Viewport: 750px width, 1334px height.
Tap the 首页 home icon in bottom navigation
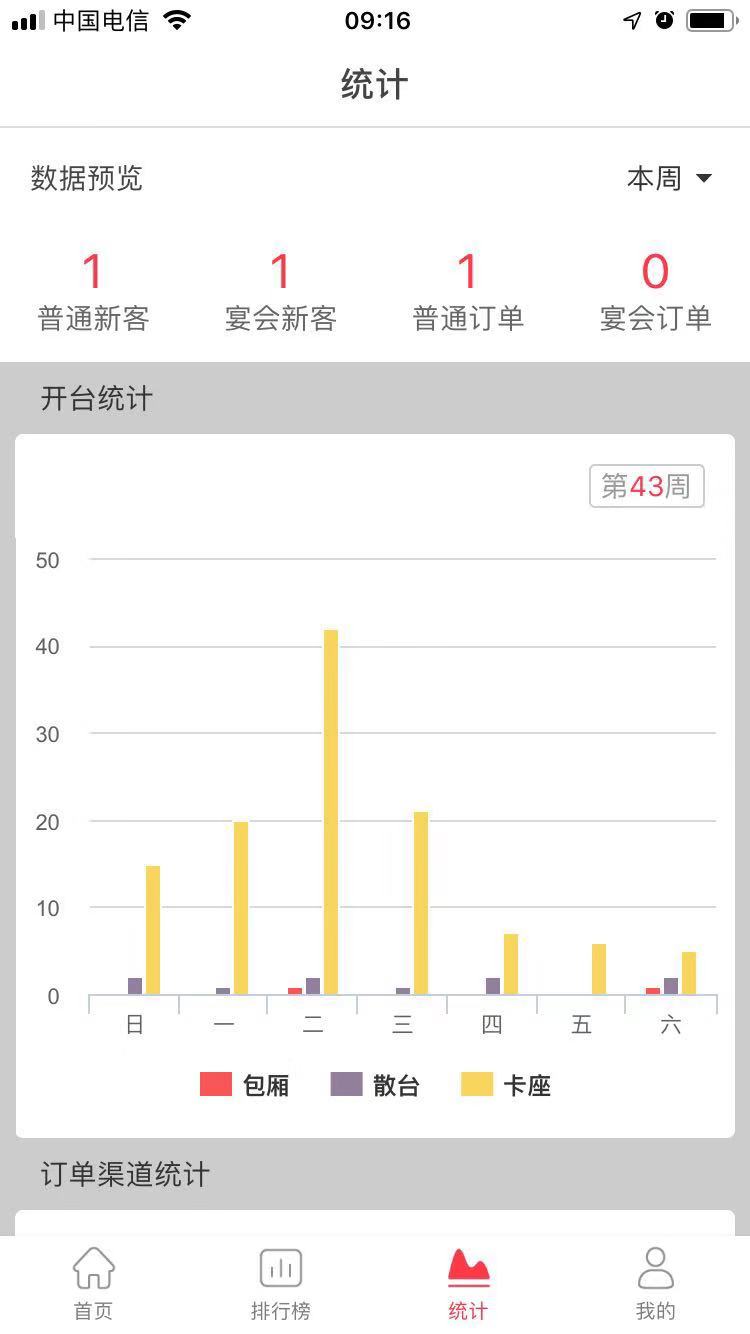point(92,1268)
